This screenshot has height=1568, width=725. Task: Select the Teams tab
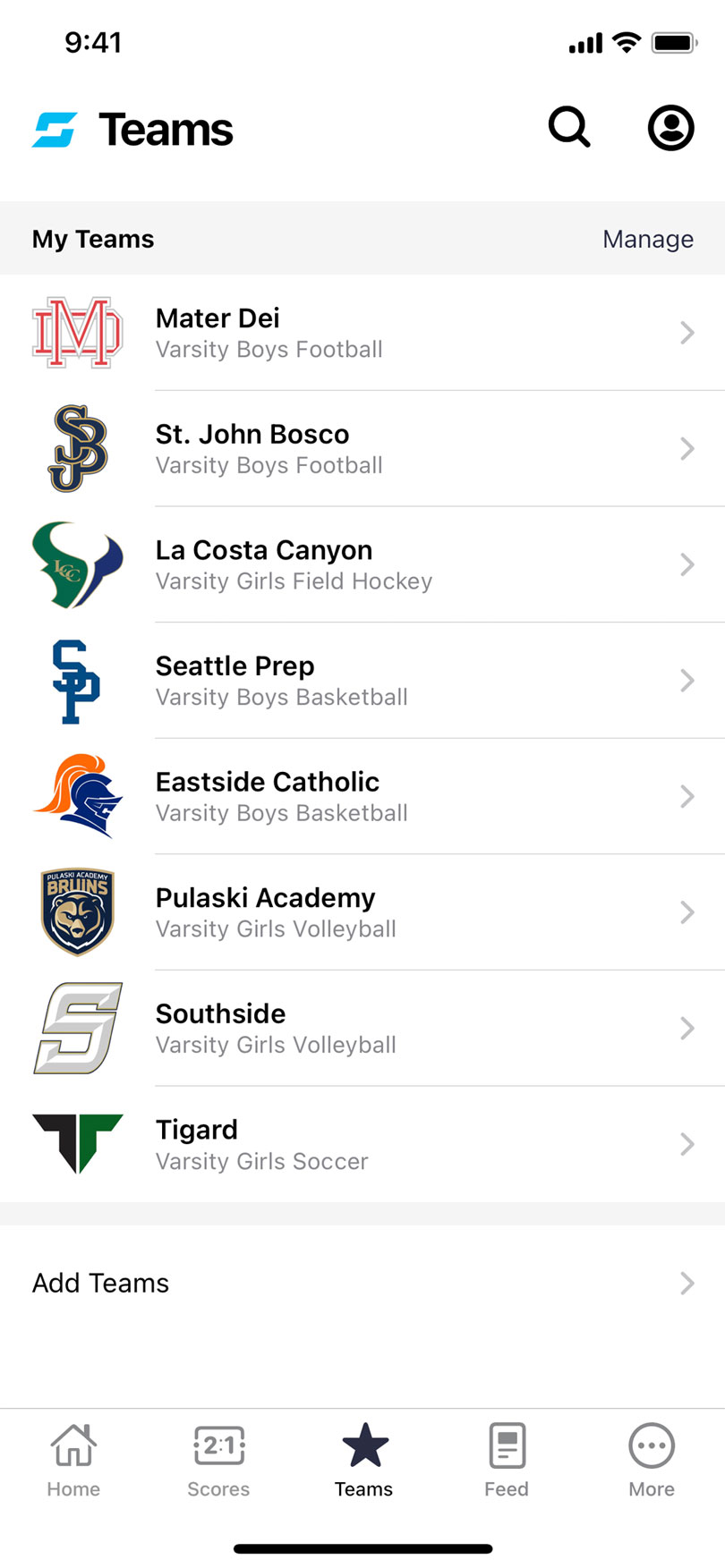(x=364, y=1460)
